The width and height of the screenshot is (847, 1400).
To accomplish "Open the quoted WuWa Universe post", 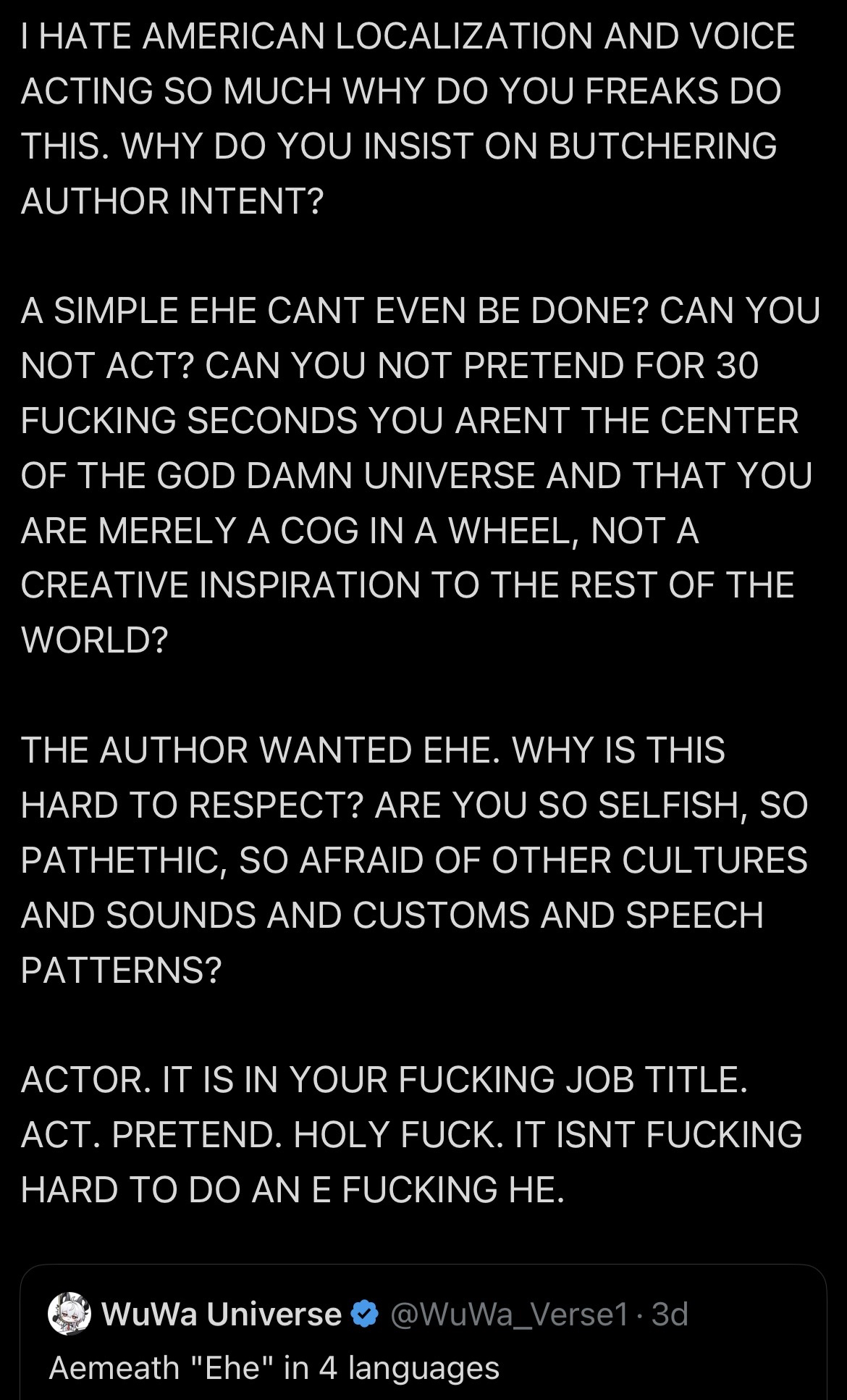I will pos(434,1367).
